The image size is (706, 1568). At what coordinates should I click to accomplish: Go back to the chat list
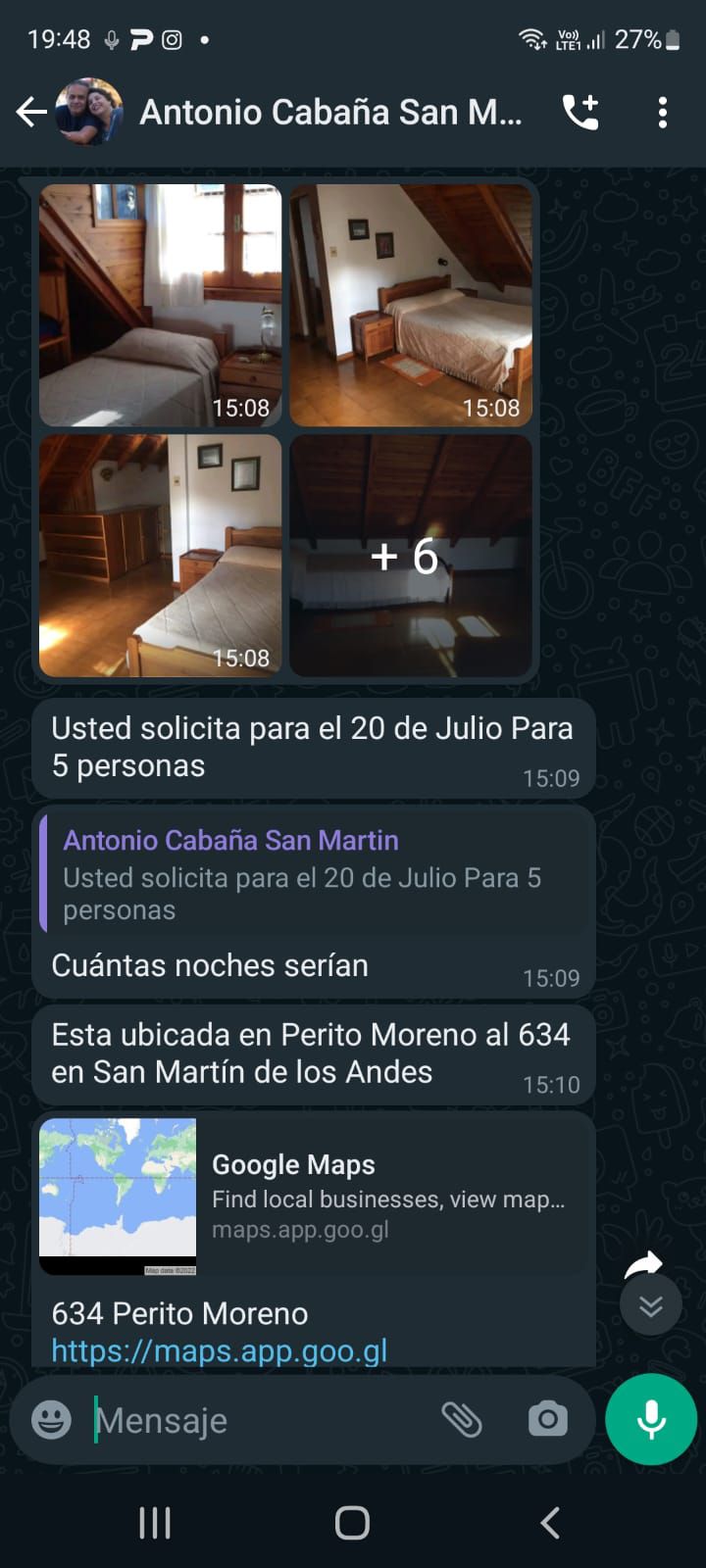(31, 113)
